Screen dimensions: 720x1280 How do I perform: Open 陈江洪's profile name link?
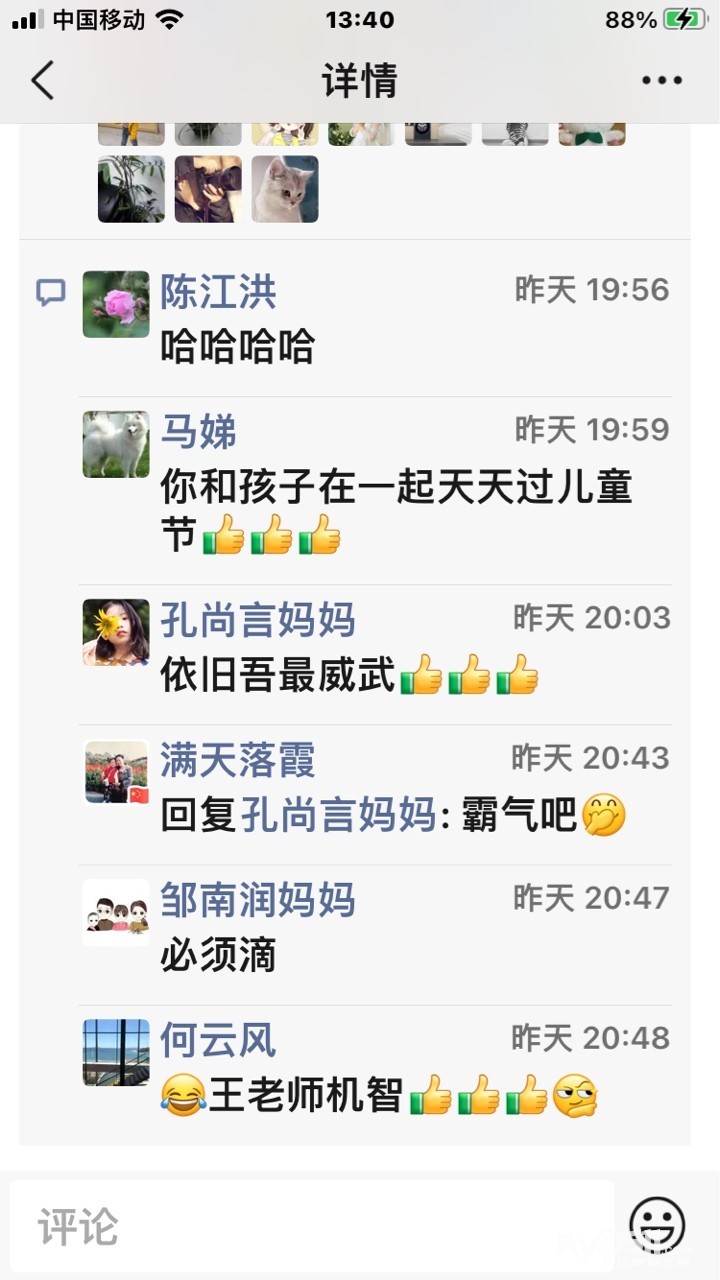point(218,292)
